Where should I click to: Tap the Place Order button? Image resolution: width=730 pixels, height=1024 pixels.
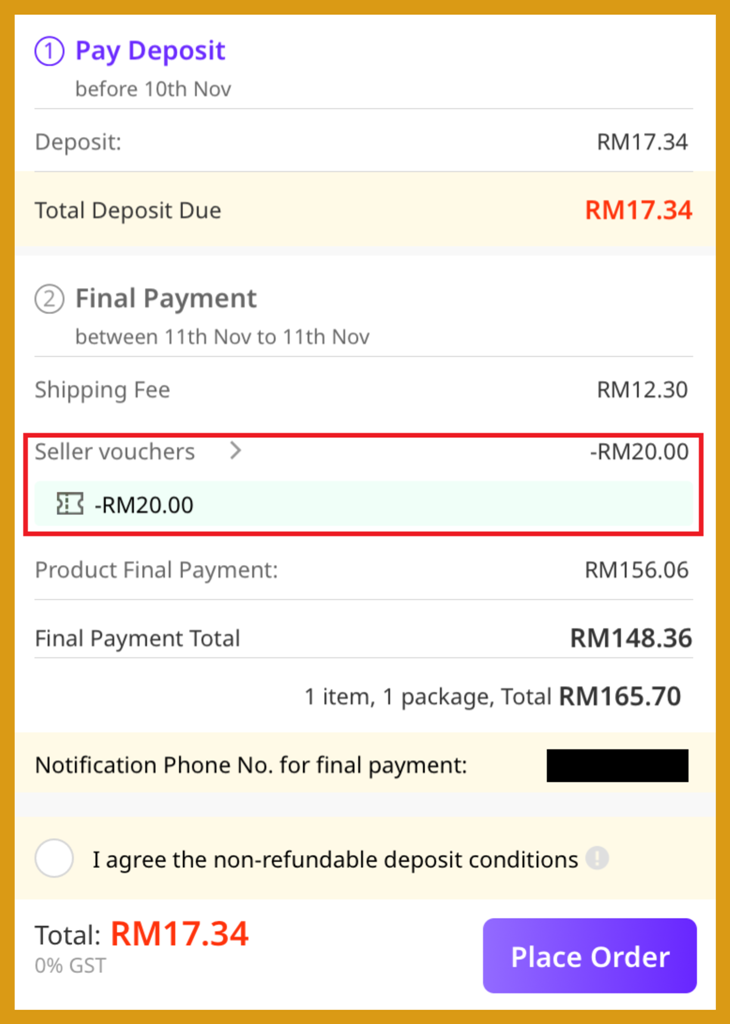point(590,957)
